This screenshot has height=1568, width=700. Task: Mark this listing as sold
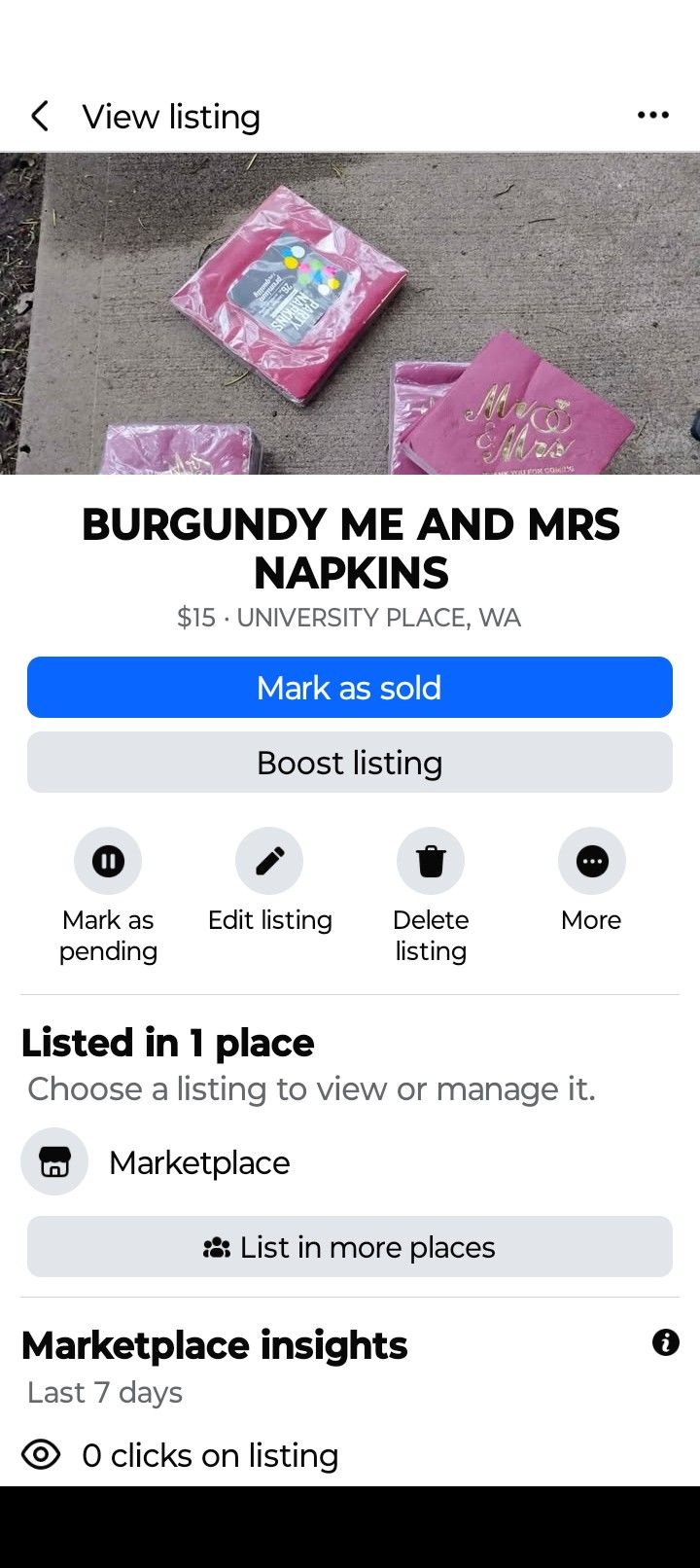[350, 688]
